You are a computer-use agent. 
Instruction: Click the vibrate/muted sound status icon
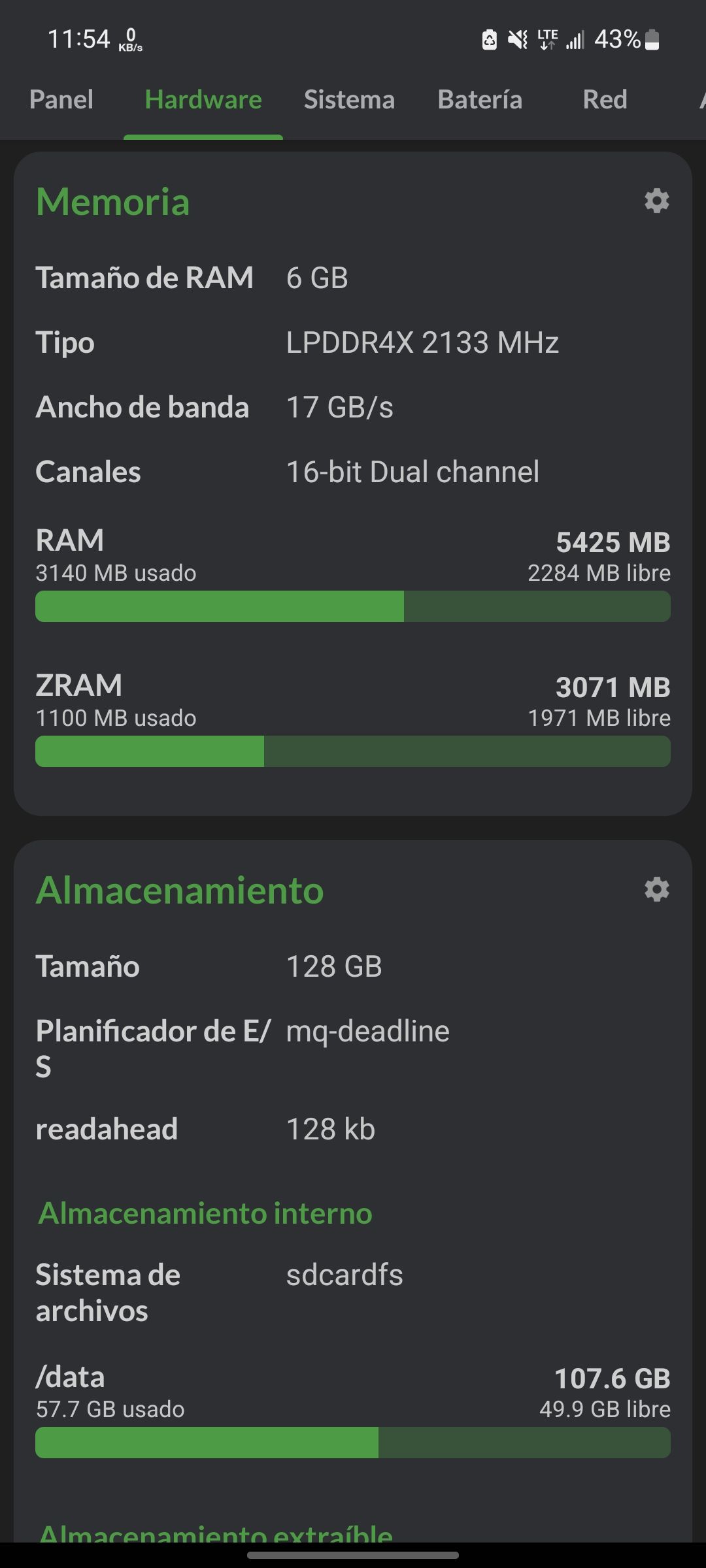coord(518,40)
